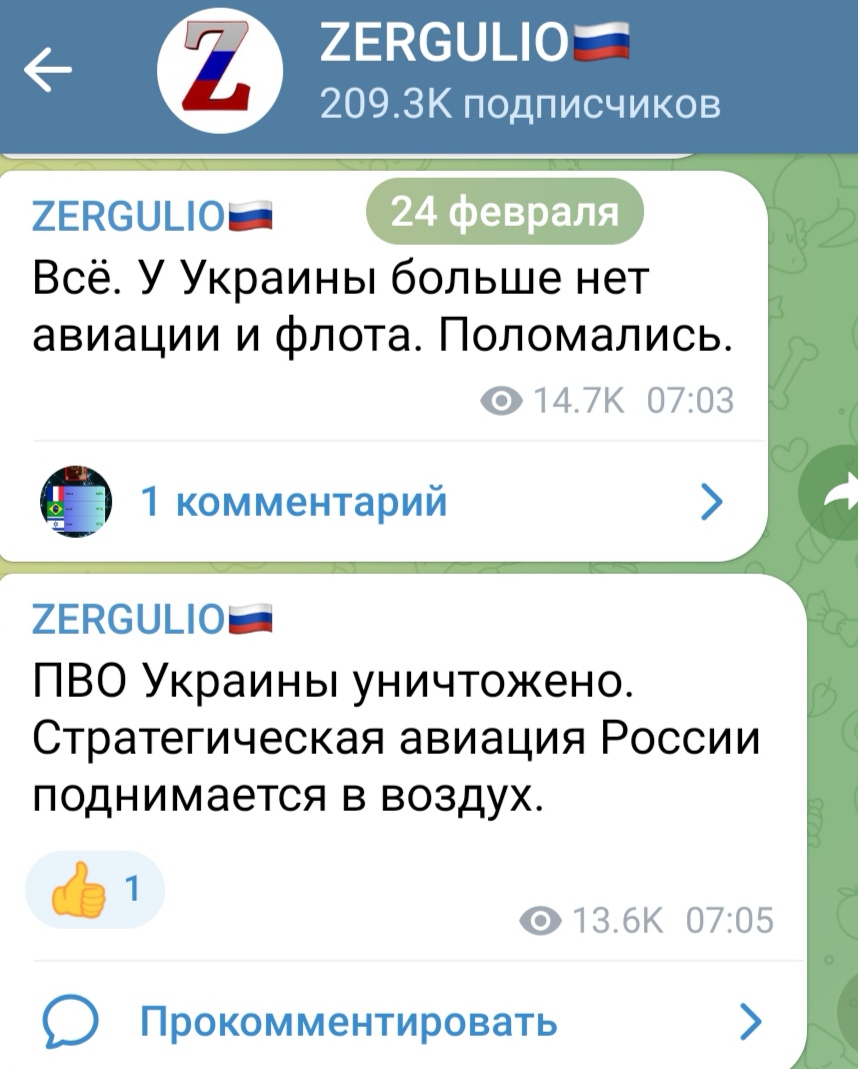Tap Прокомментировать under the ПВО post
The width and height of the screenshot is (858, 1069).
tap(402, 1021)
